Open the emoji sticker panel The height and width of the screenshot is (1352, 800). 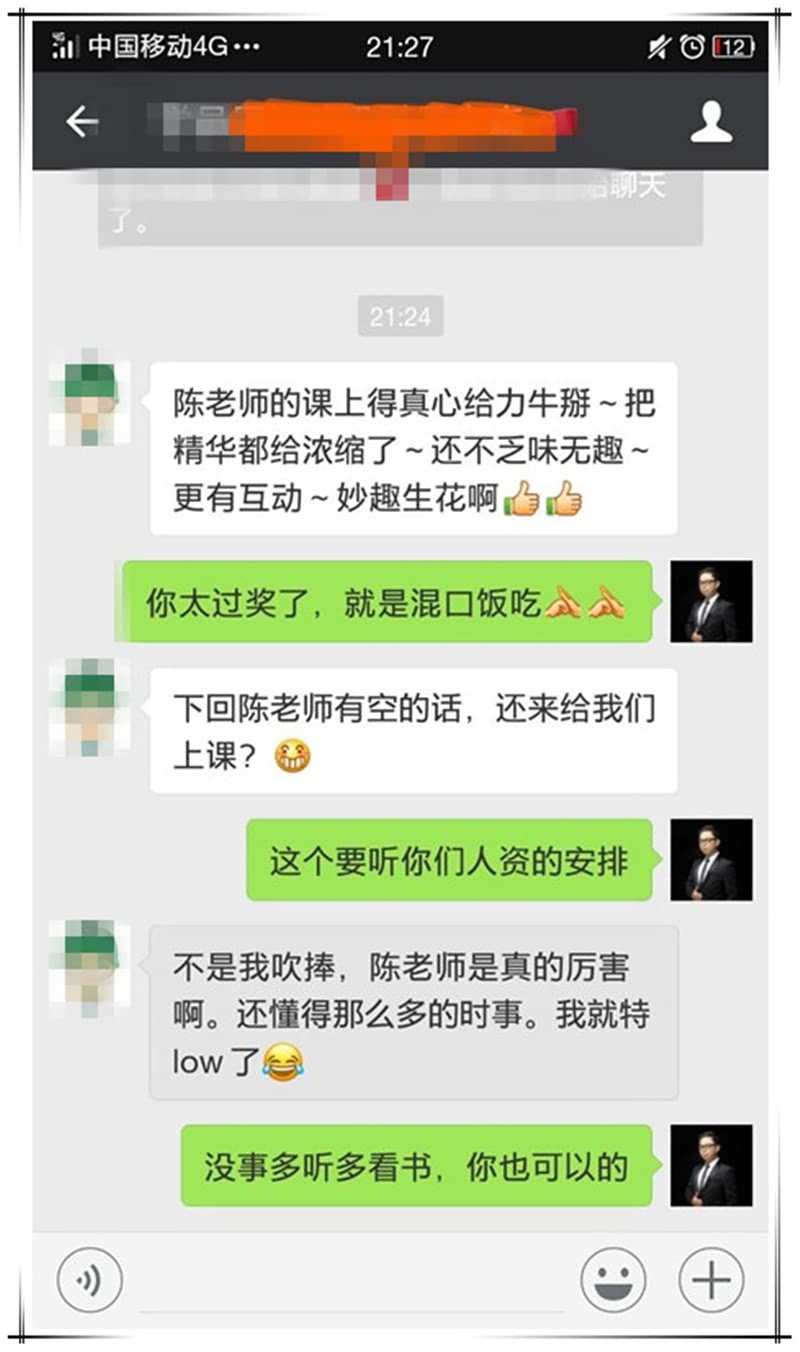tap(613, 1279)
